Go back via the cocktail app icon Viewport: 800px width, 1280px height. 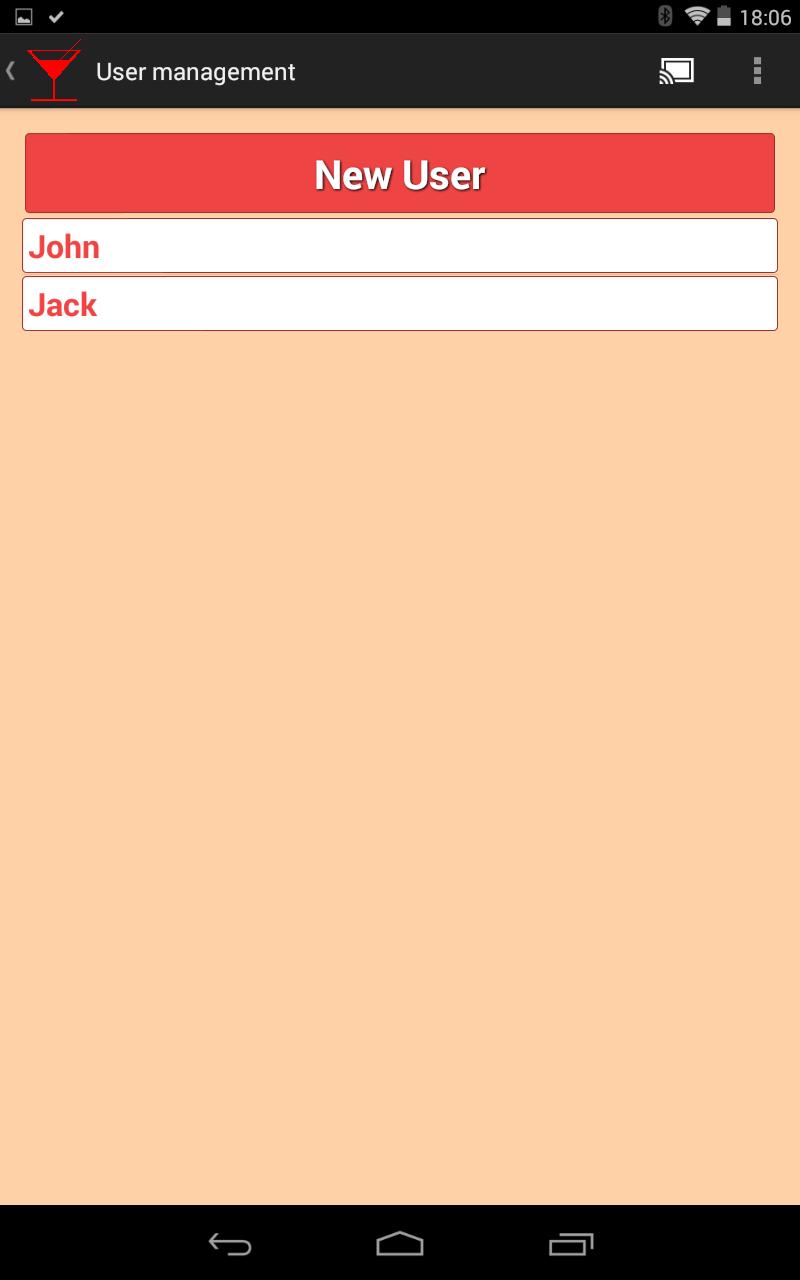coord(52,71)
